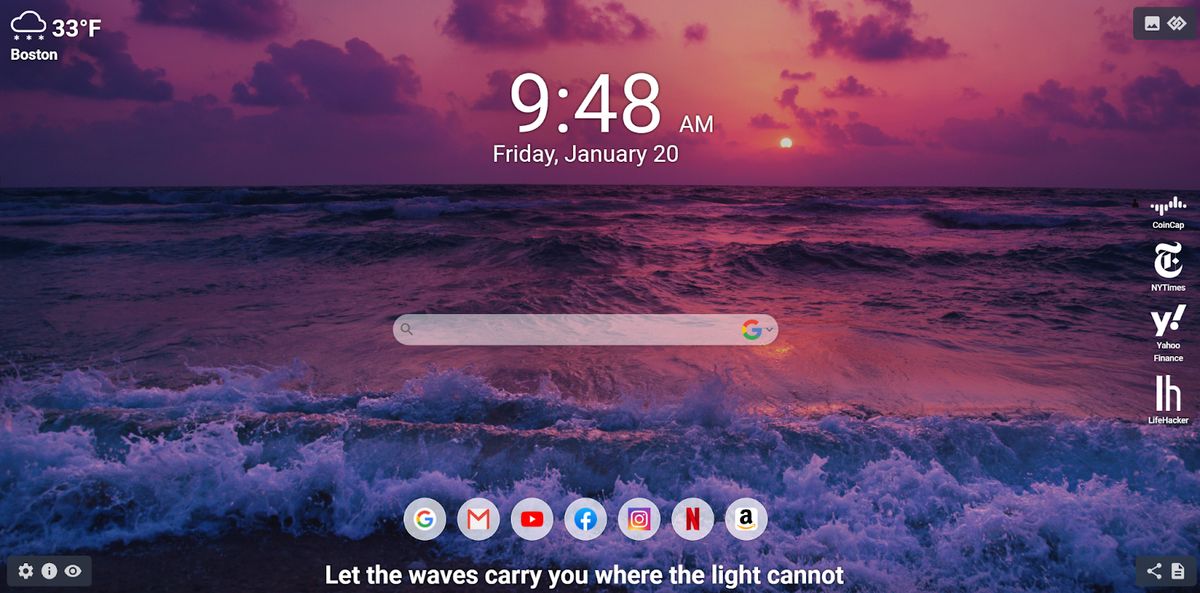Share this page via share icon
The width and height of the screenshot is (1200, 593).
(1154, 571)
